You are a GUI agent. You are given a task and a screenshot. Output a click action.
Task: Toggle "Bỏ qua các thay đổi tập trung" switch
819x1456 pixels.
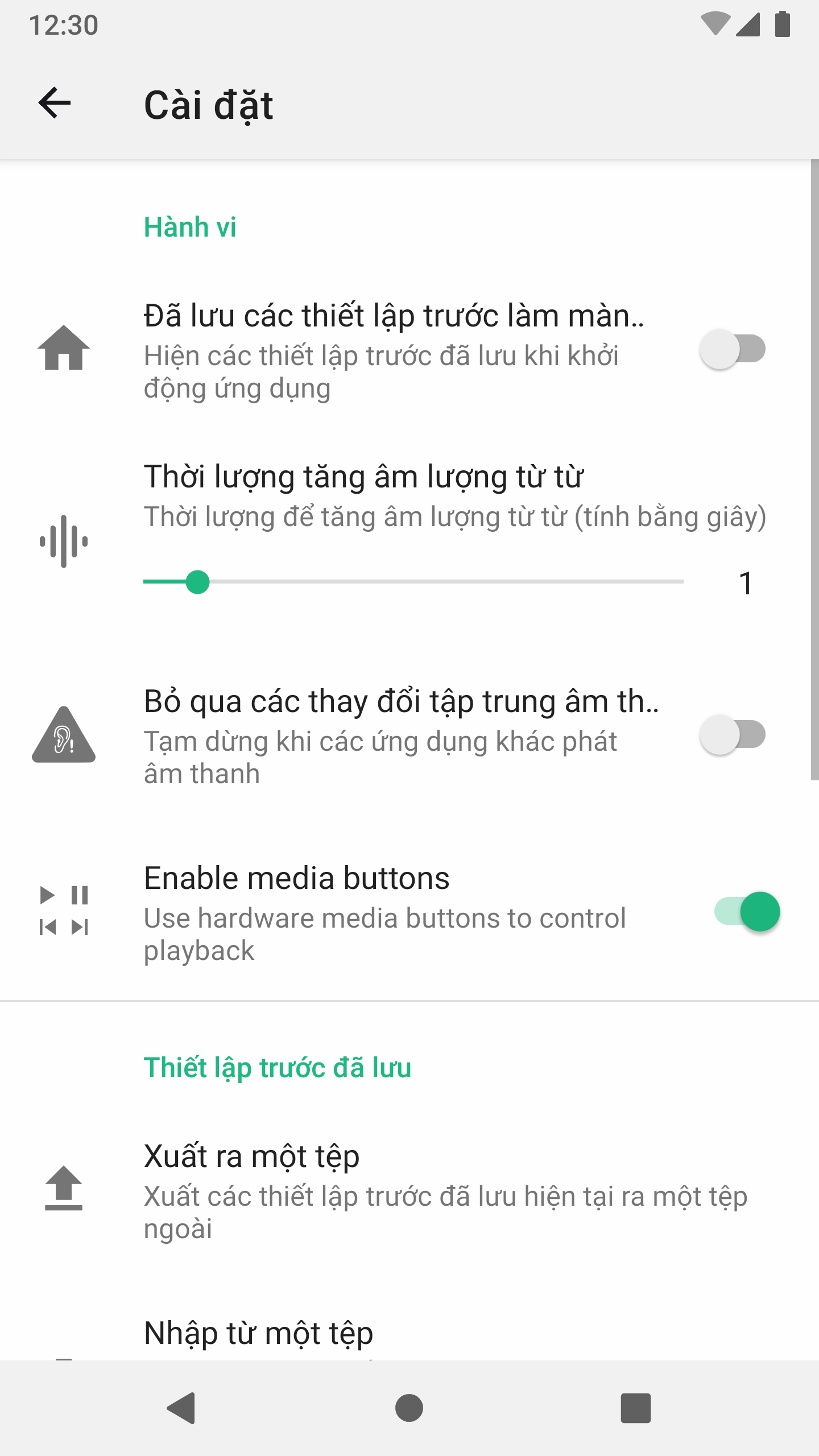tap(733, 735)
